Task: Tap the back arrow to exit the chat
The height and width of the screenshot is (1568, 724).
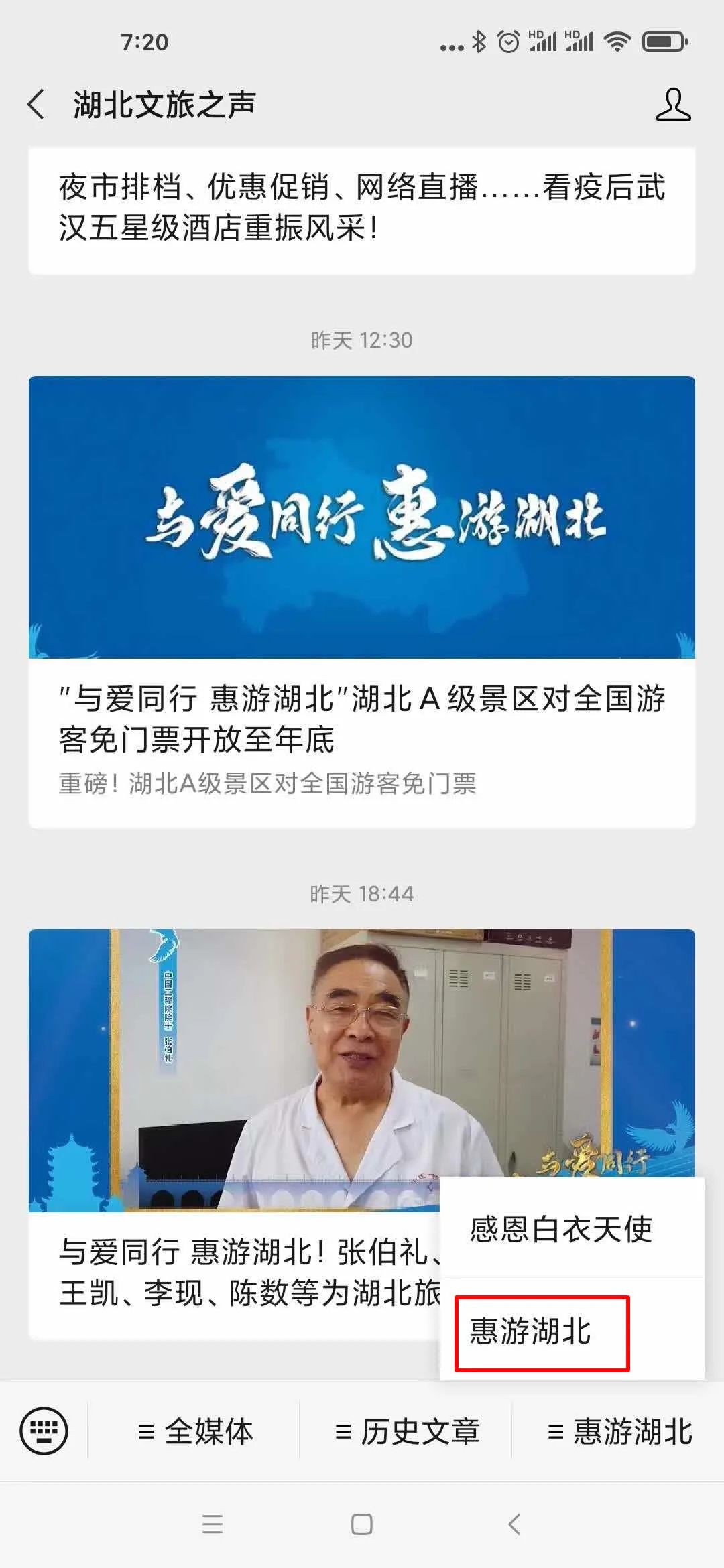Action: tap(35, 104)
